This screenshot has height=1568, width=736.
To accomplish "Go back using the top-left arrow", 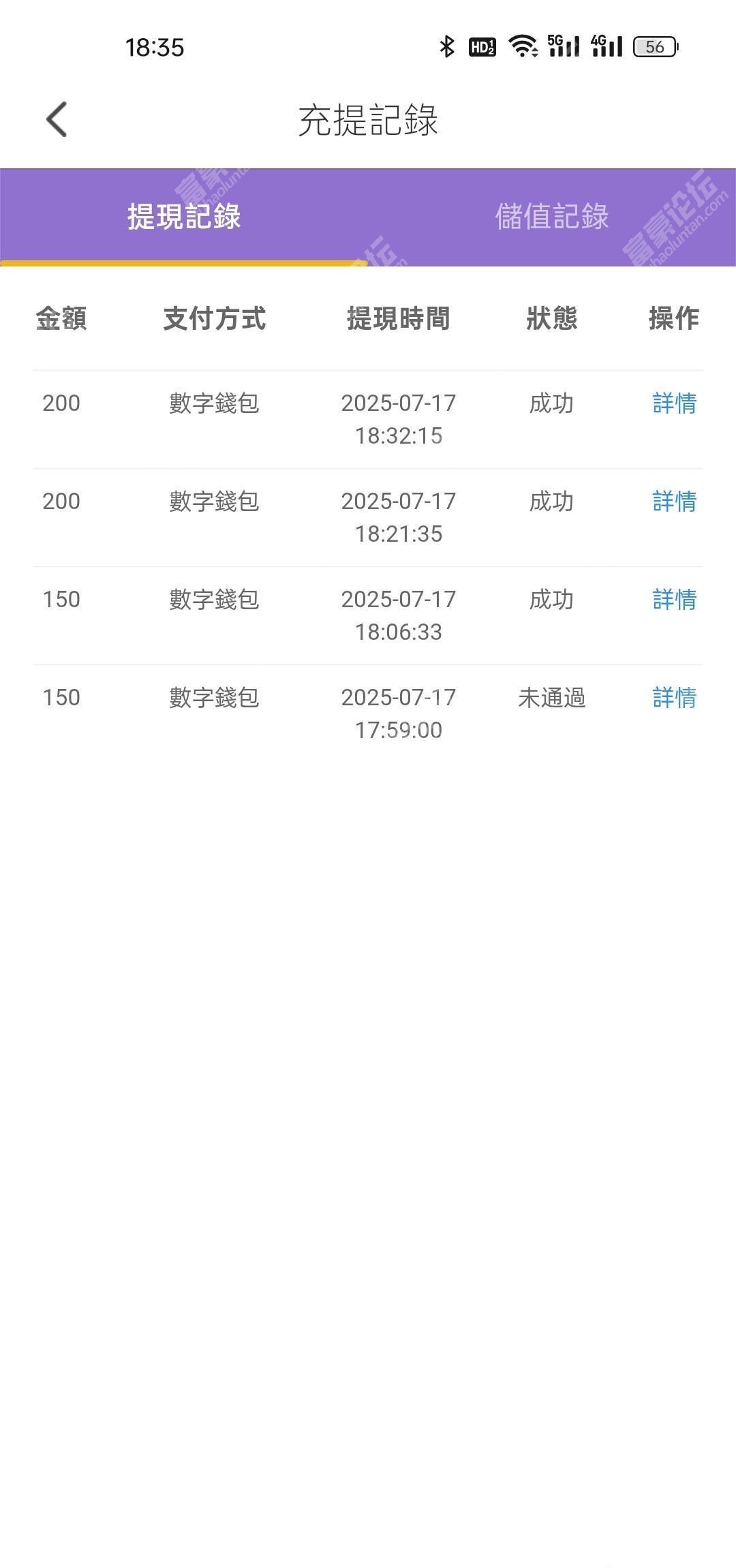I will pos(57,119).
